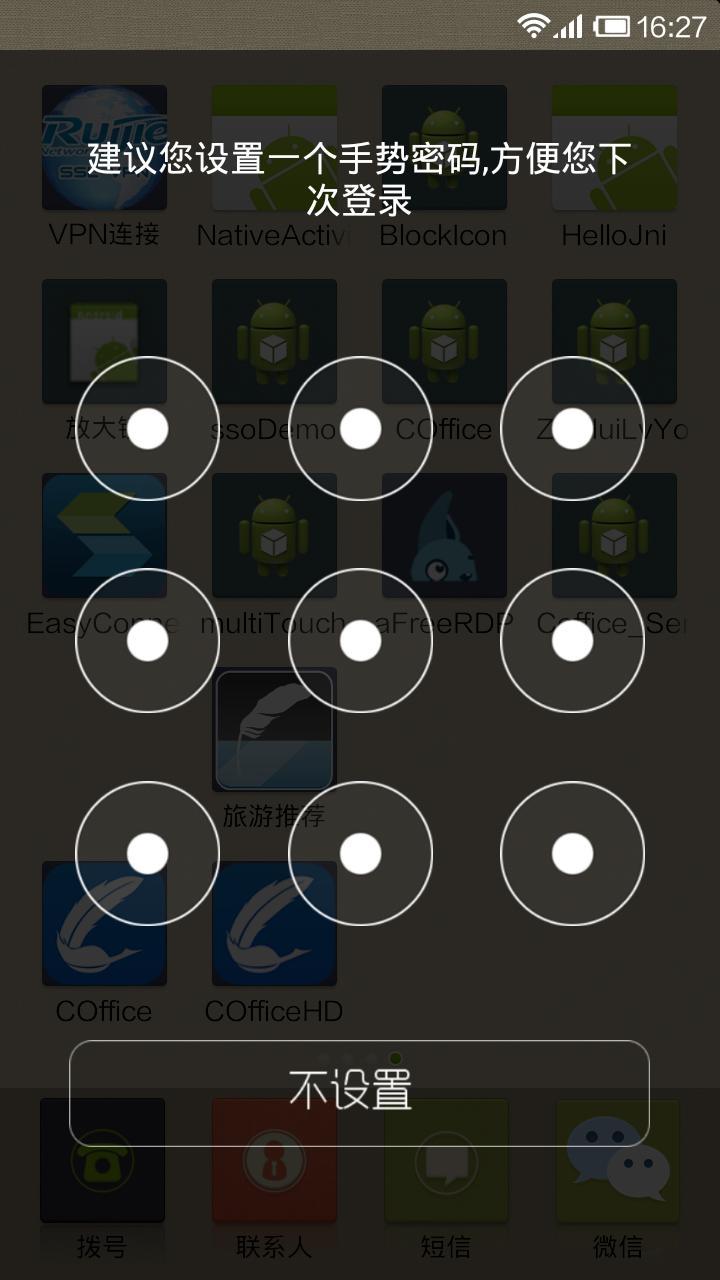The height and width of the screenshot is (1280, 720).
Task: Select the middle-left gesture pattern dot
Action: coord(148,641)
